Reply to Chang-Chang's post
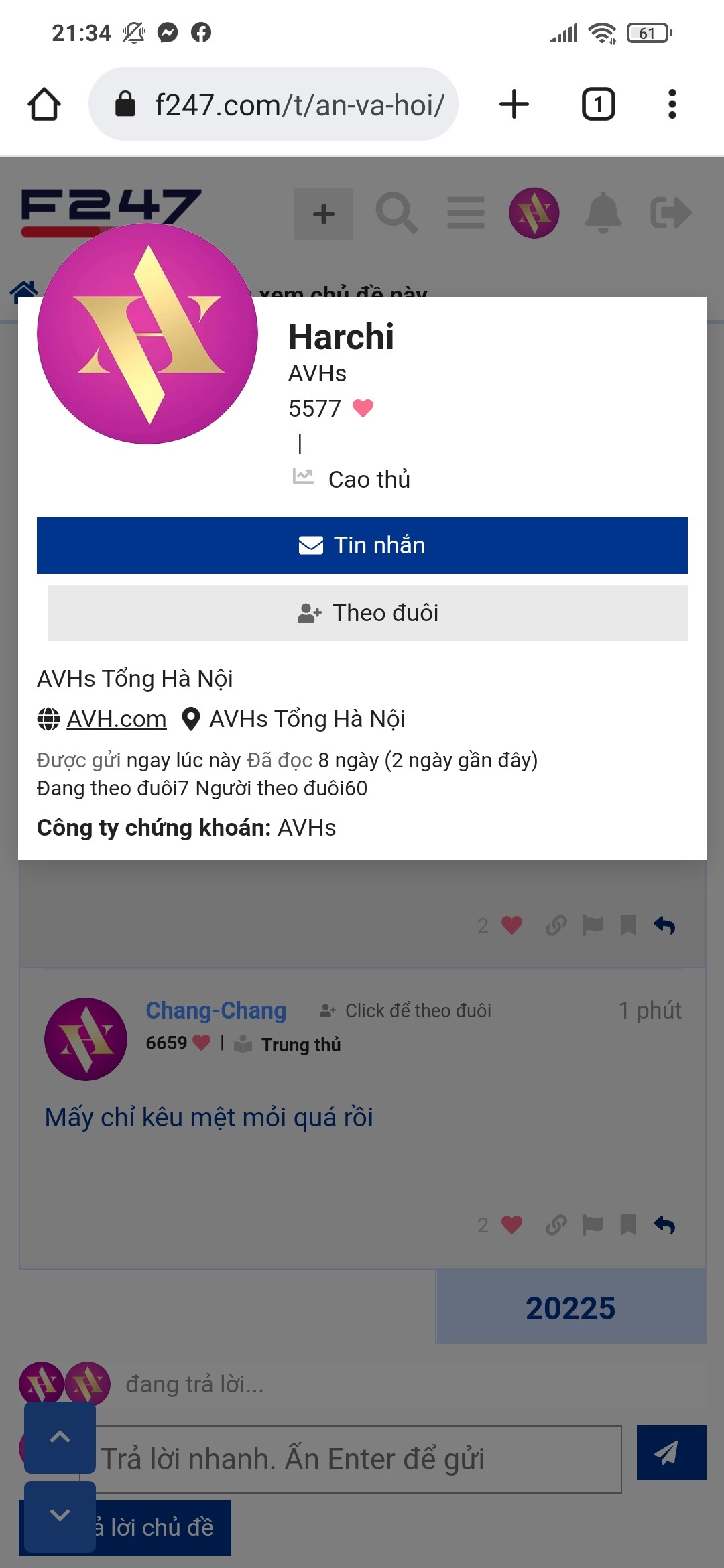724x1568 pixels. point(664,1225)
